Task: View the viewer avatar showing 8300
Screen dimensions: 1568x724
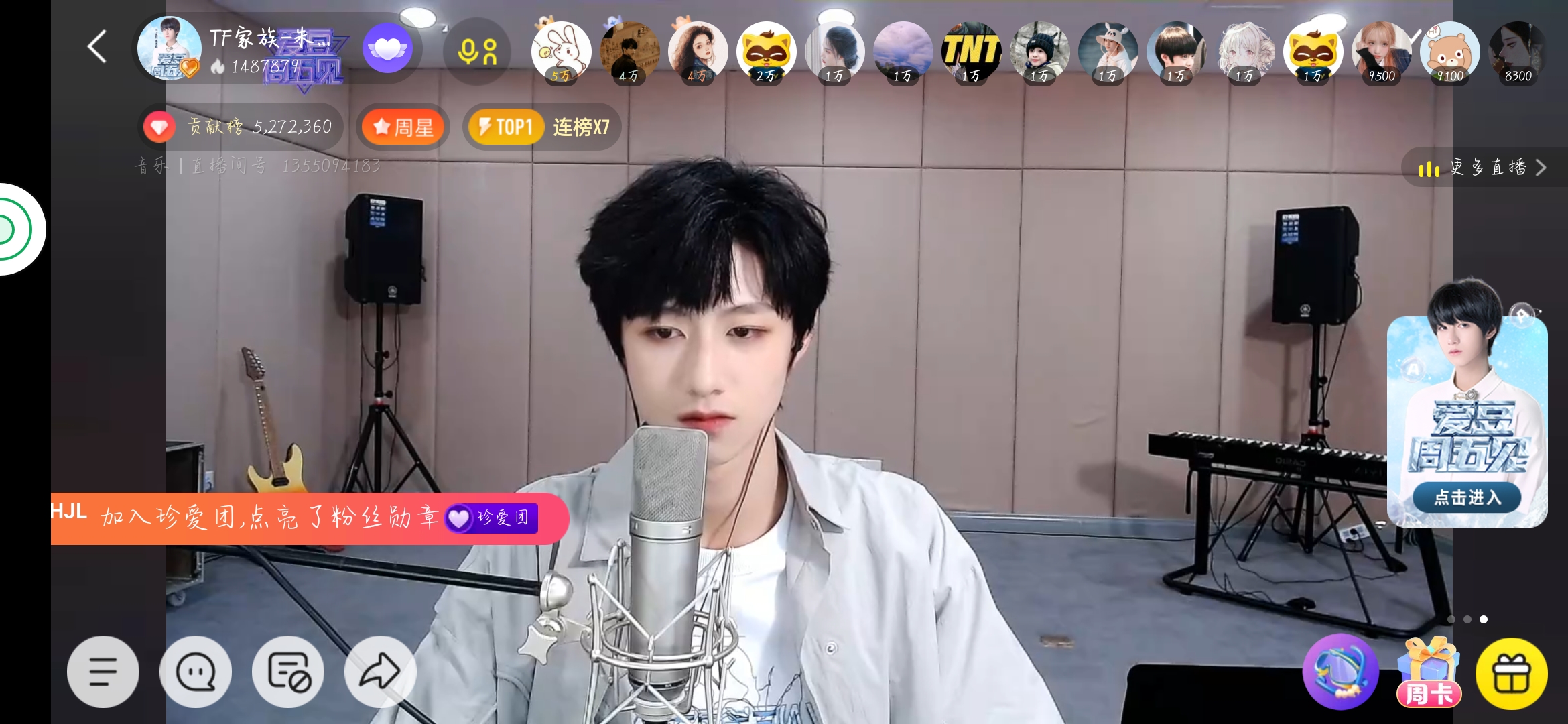Action: point(1518,52)
